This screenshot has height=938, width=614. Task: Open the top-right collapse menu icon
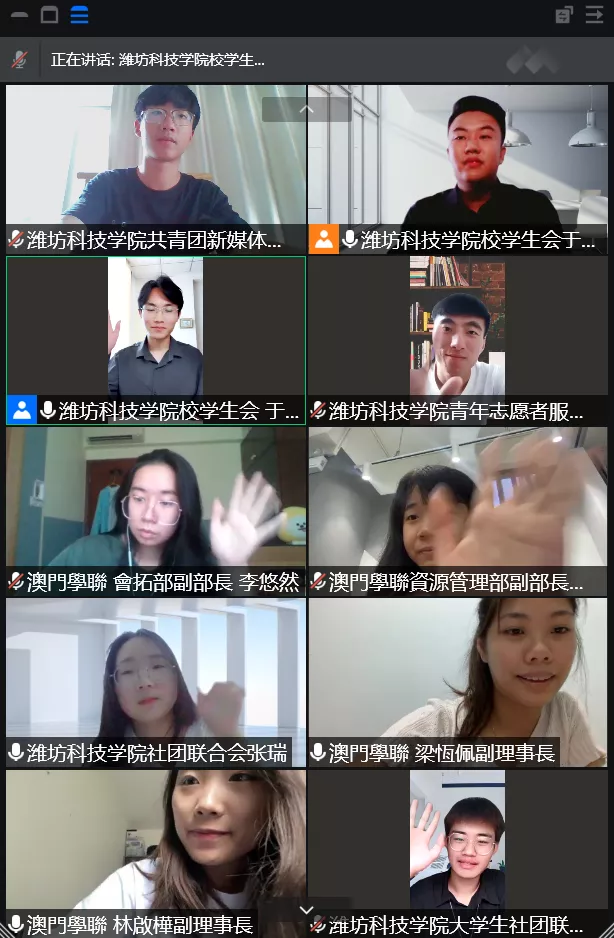tap(594, 15)
